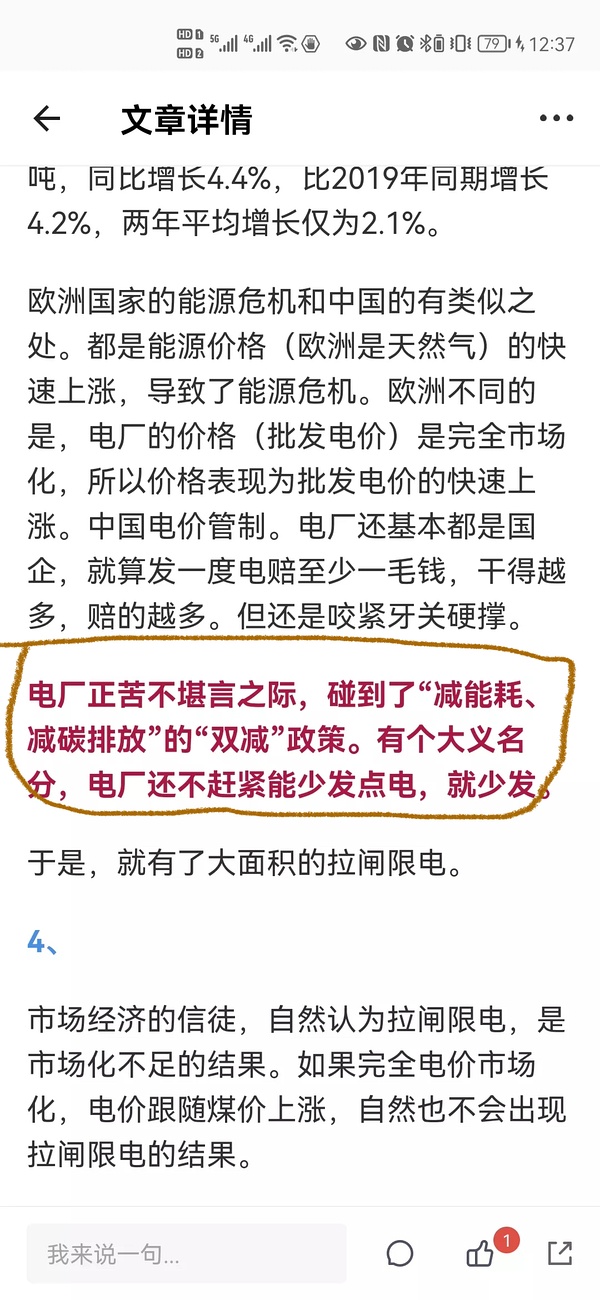
Task: Tap the comment box 我来说一句
Action: 186,1254
